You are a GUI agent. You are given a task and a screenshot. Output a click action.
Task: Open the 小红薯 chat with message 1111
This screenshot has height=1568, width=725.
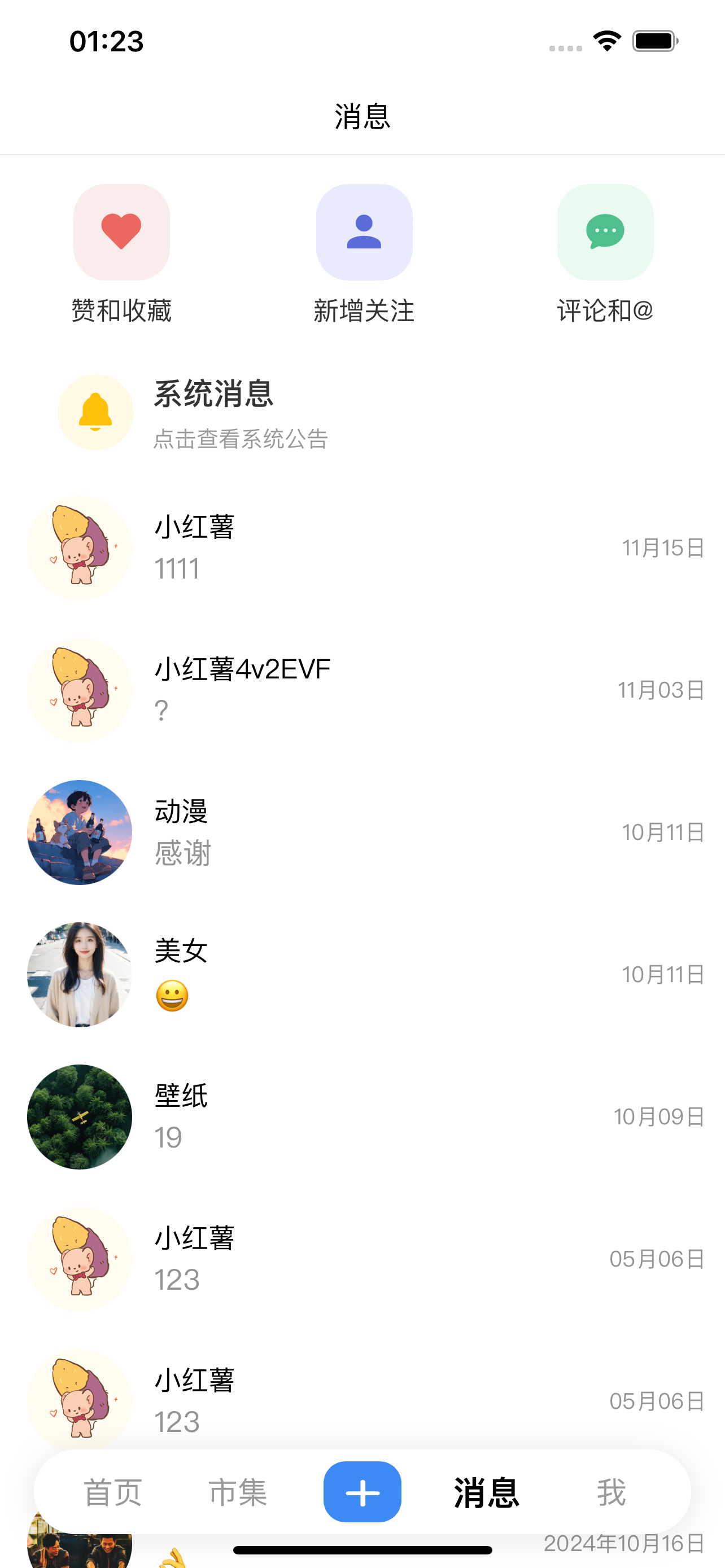(x=362, y=547)
